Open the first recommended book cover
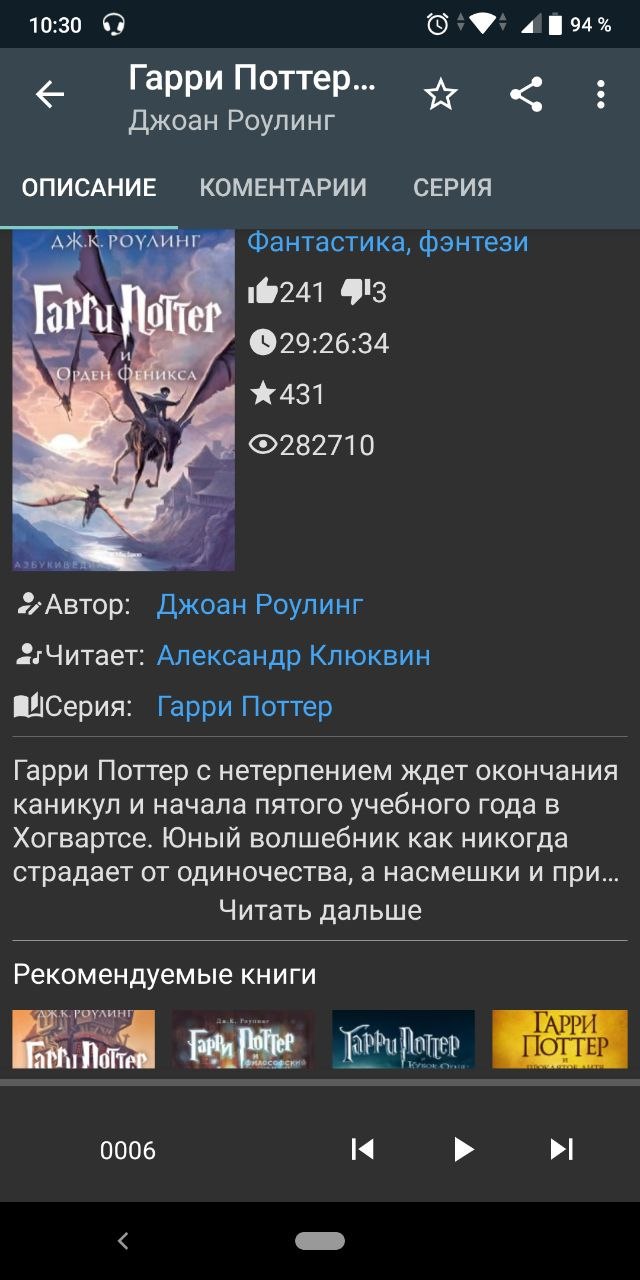 84,1038
